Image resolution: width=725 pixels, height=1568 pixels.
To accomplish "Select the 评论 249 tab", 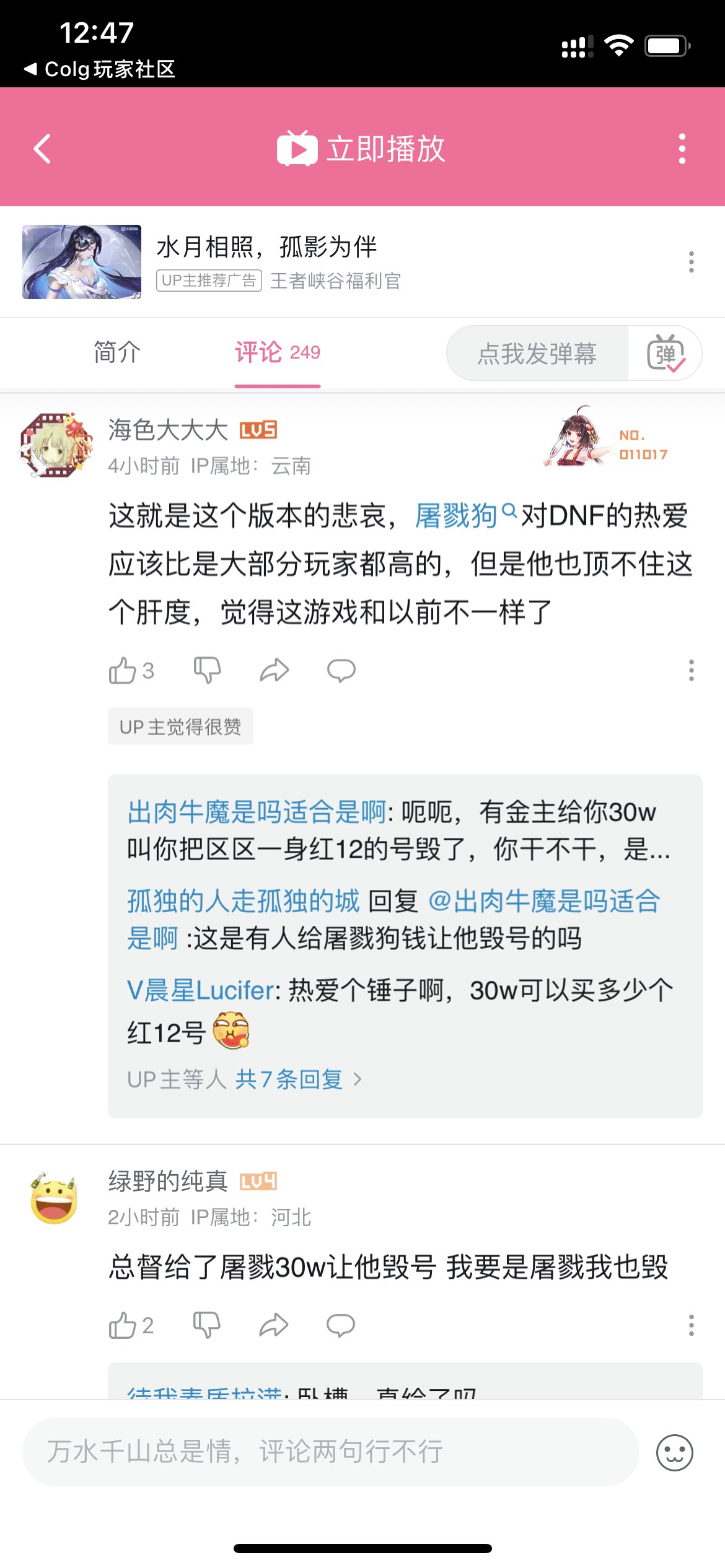I will [277, 352].
